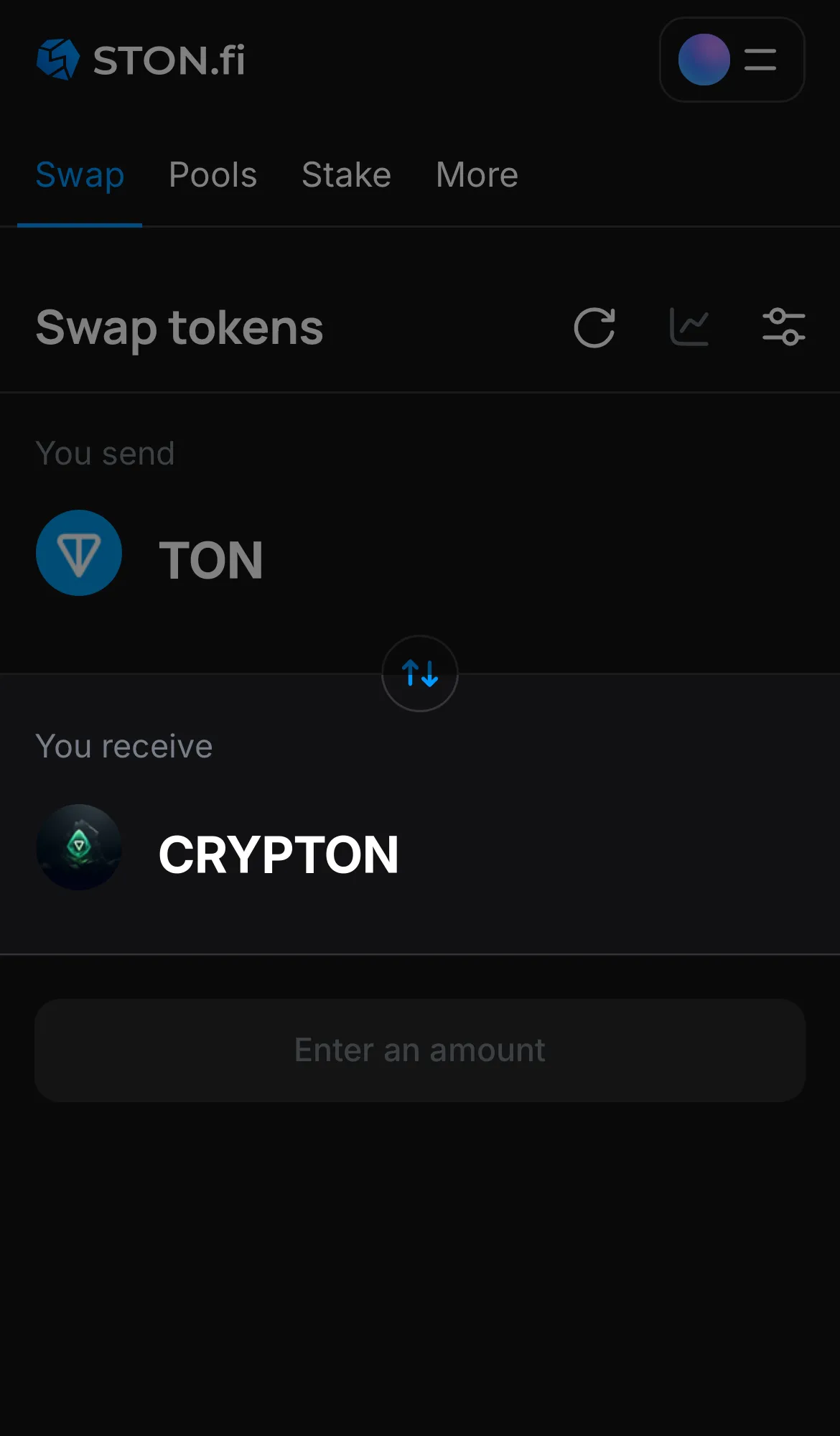Click the TON token logo
This screenshot has height=1436, width=840.
[79, 553]
